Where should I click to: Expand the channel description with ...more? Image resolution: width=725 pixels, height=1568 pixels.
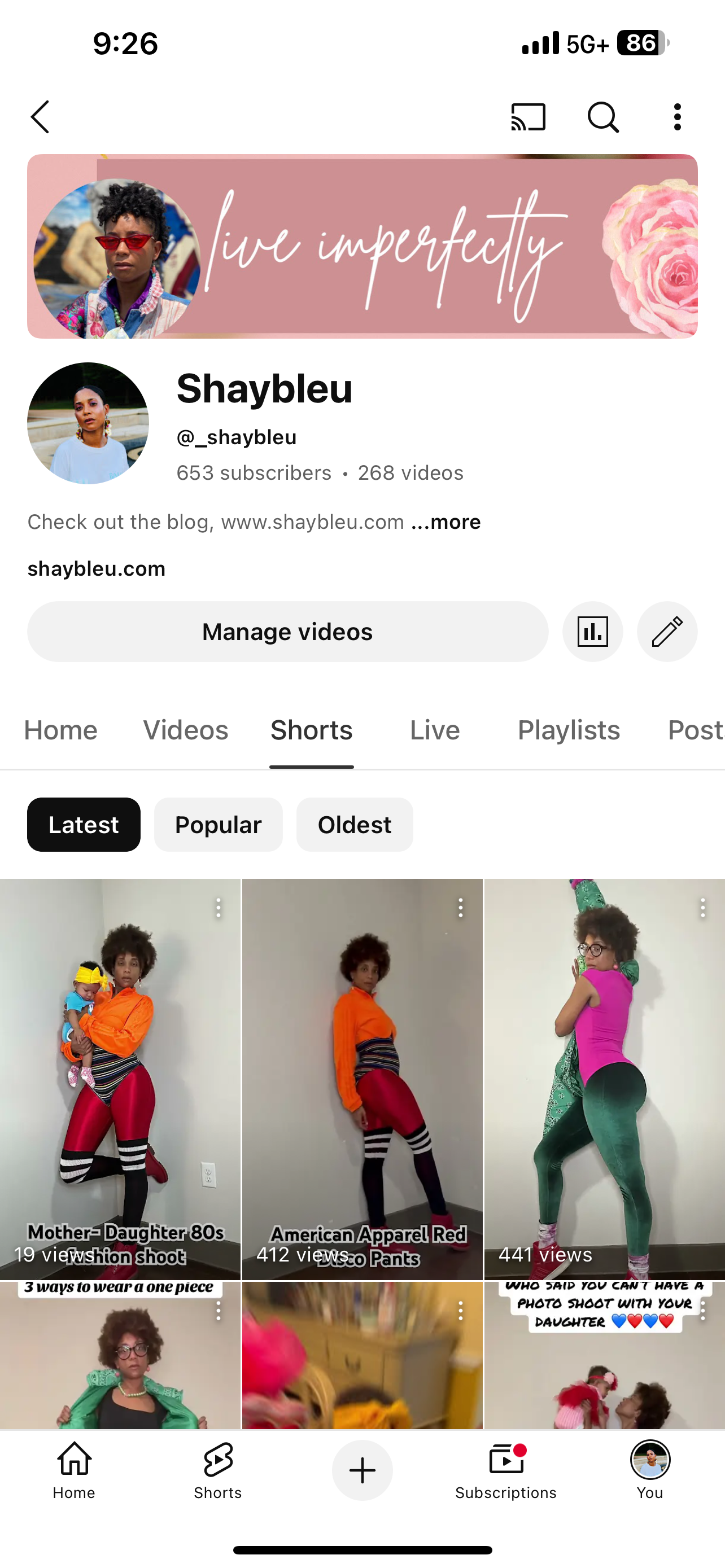[x=446, y=522]
